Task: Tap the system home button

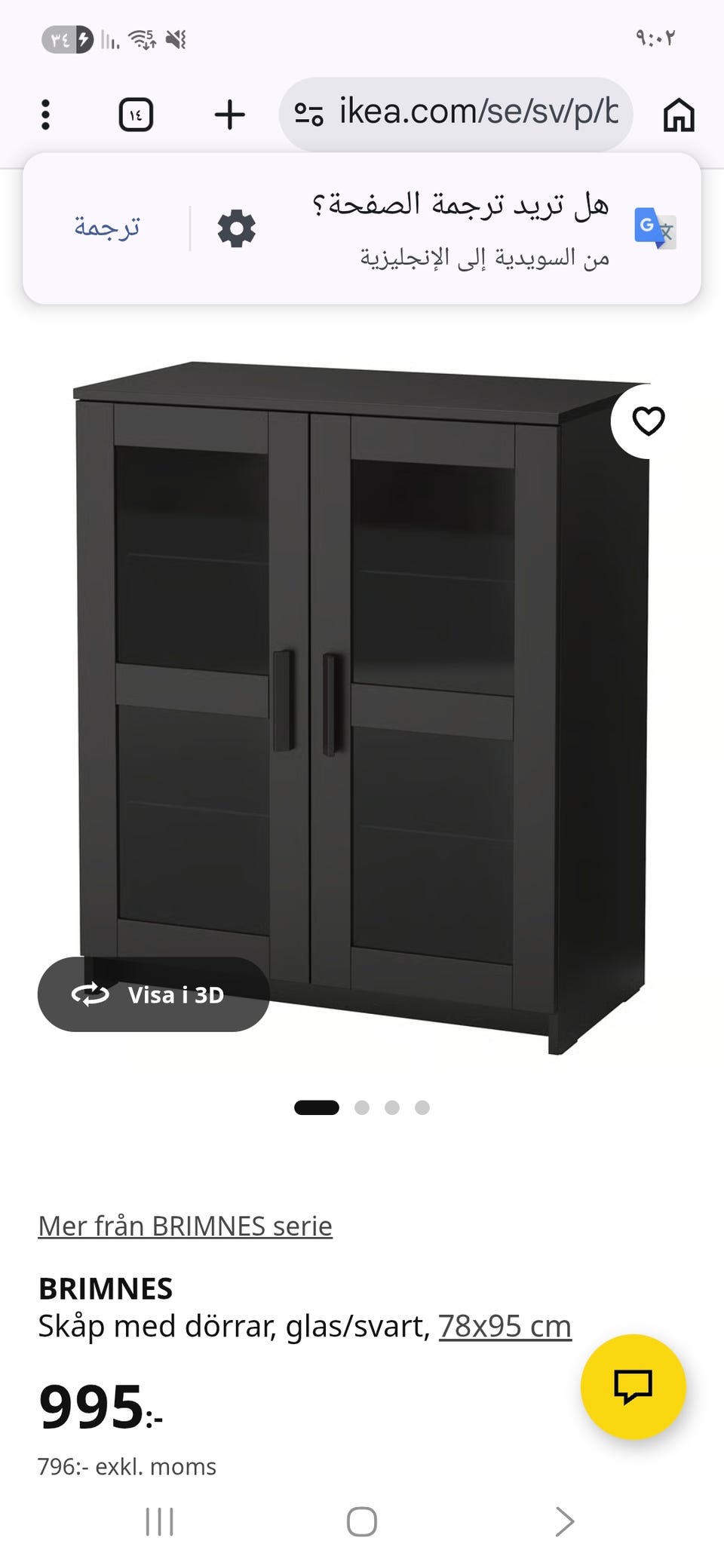Action: click(362, 1521)
